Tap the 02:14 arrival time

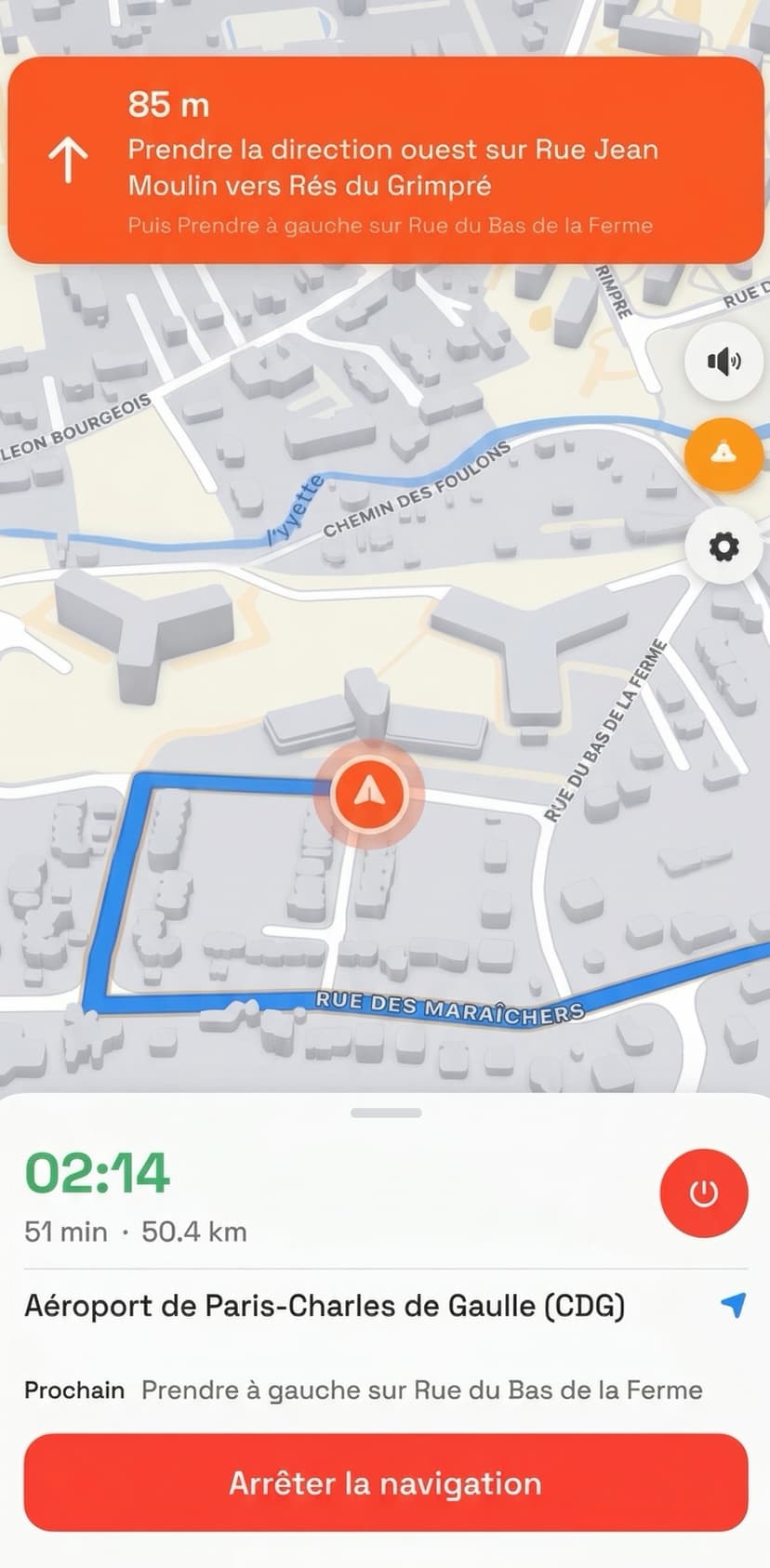pos(98,1172)
